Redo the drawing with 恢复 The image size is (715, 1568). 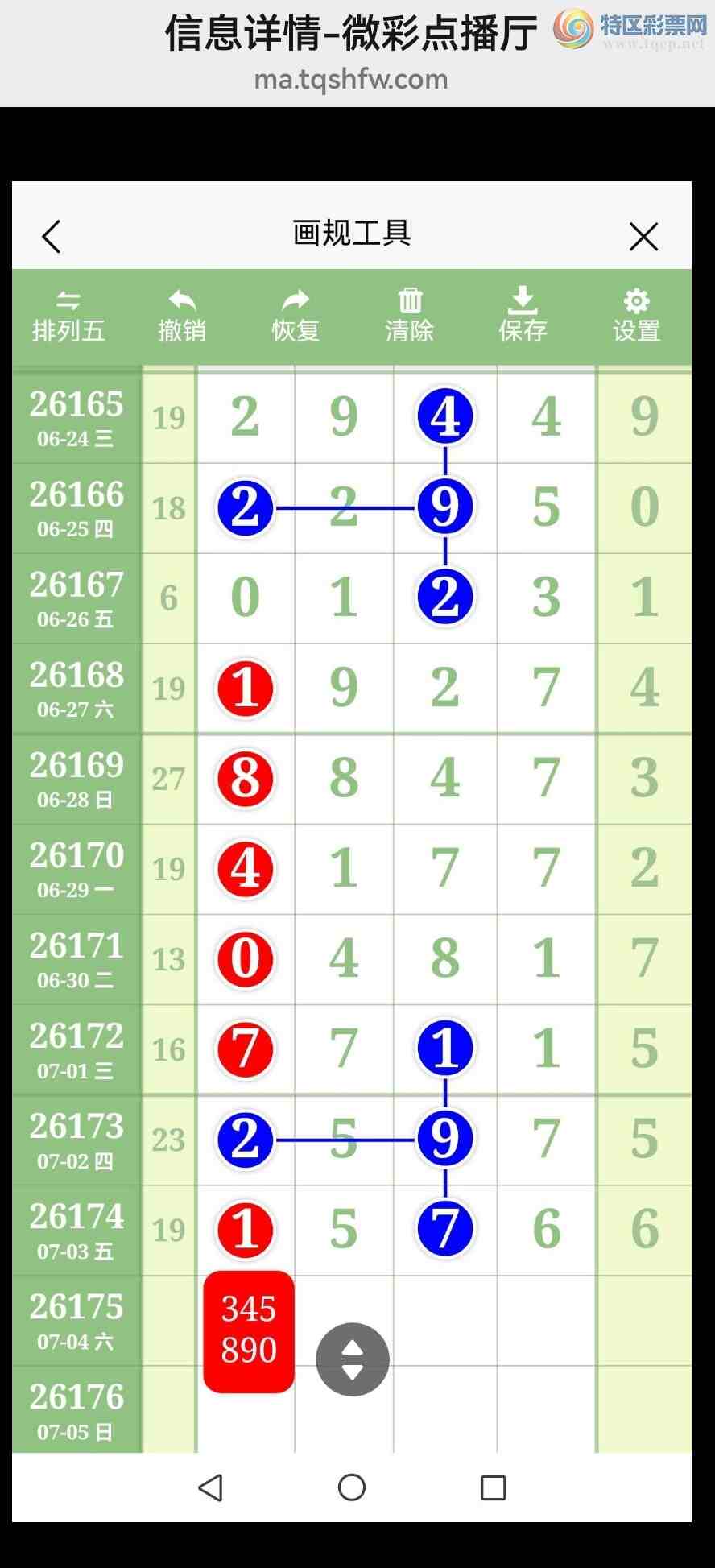pyautogui.click(x=296, y=317)
